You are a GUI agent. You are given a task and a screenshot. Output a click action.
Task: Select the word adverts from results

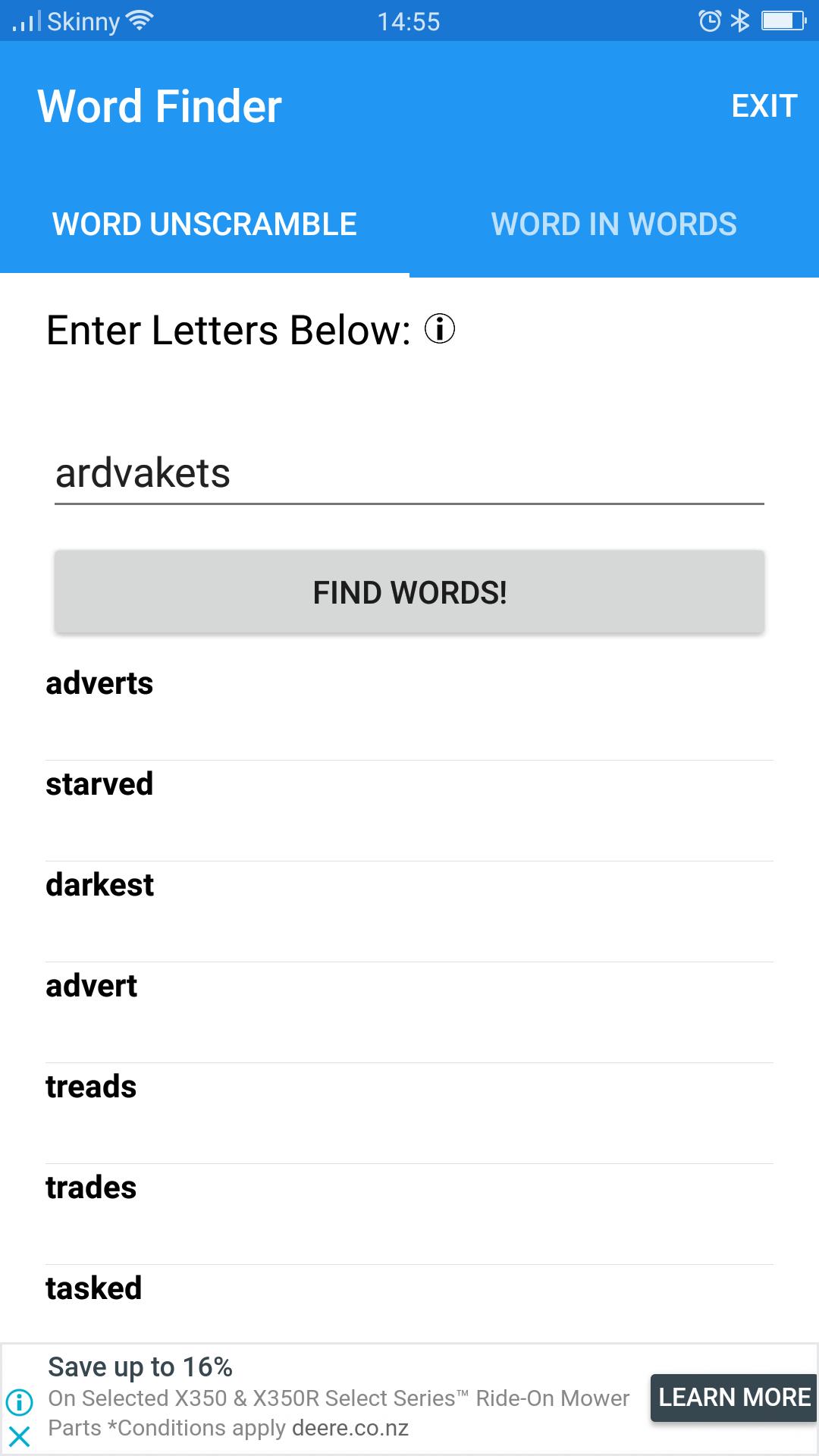(x=99, y=682)
